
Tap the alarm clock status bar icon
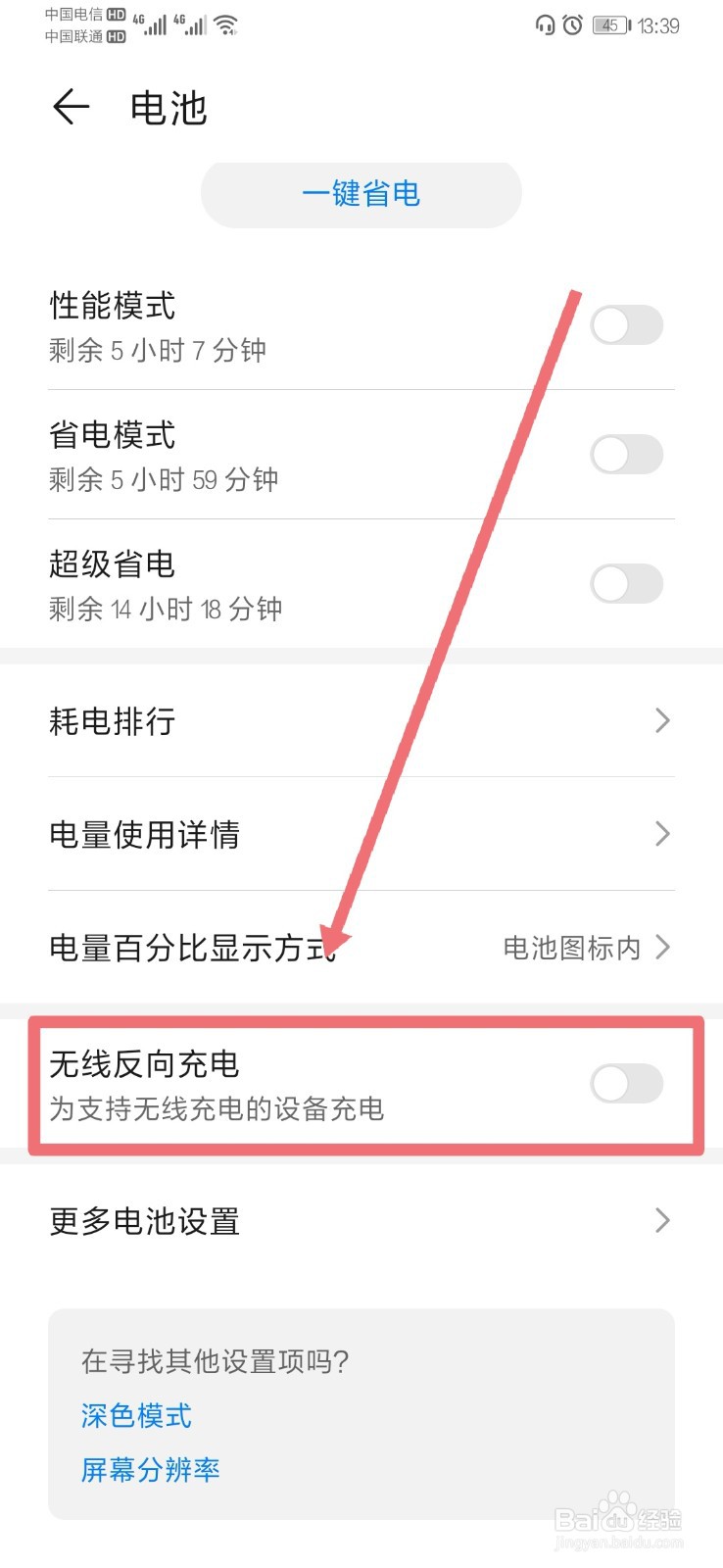pyautogui.click(x=573, y=25)
